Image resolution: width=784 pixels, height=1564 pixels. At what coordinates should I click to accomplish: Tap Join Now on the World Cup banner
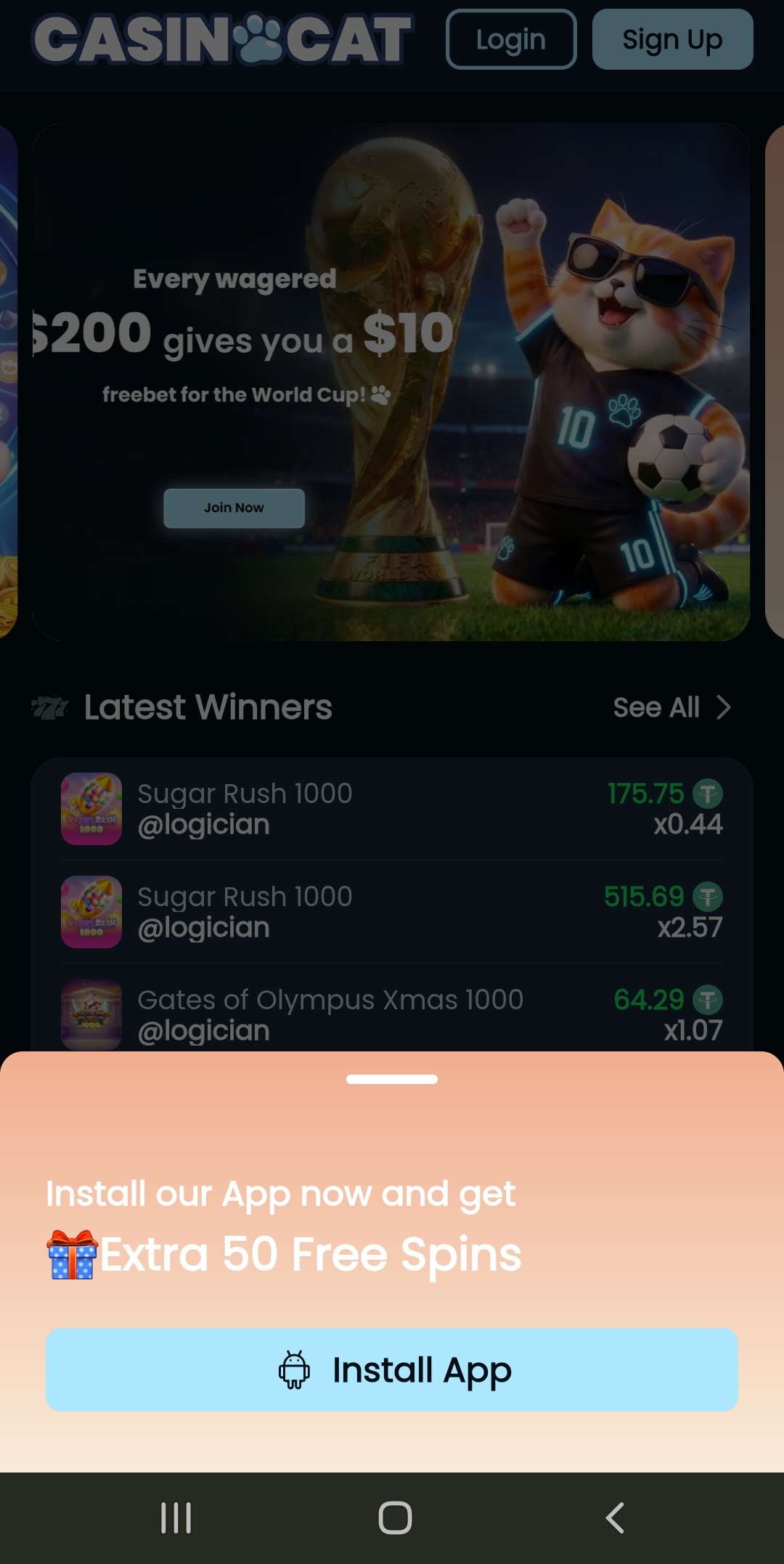[x=234, y=508]
